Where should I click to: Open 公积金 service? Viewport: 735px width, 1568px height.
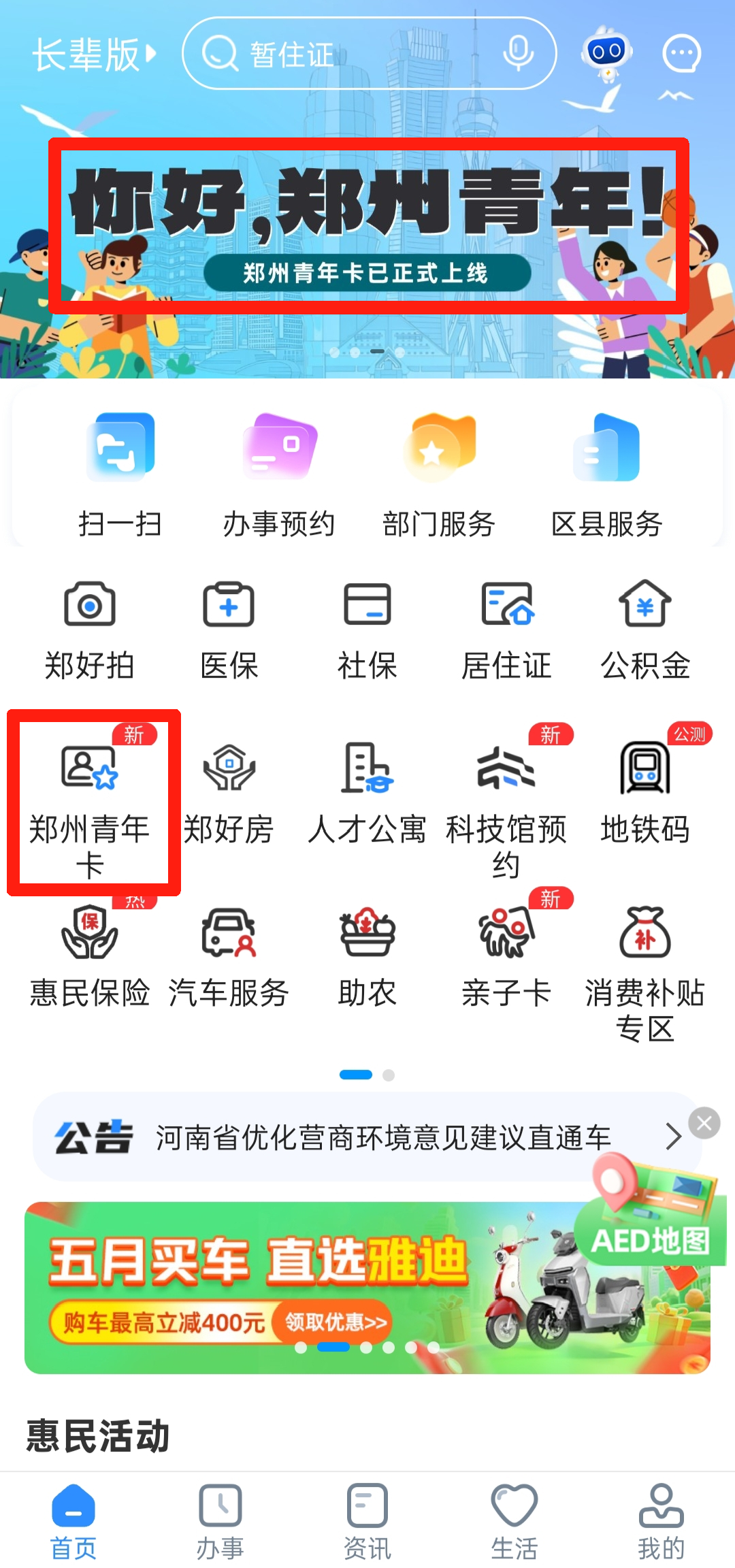coord(644,630)
